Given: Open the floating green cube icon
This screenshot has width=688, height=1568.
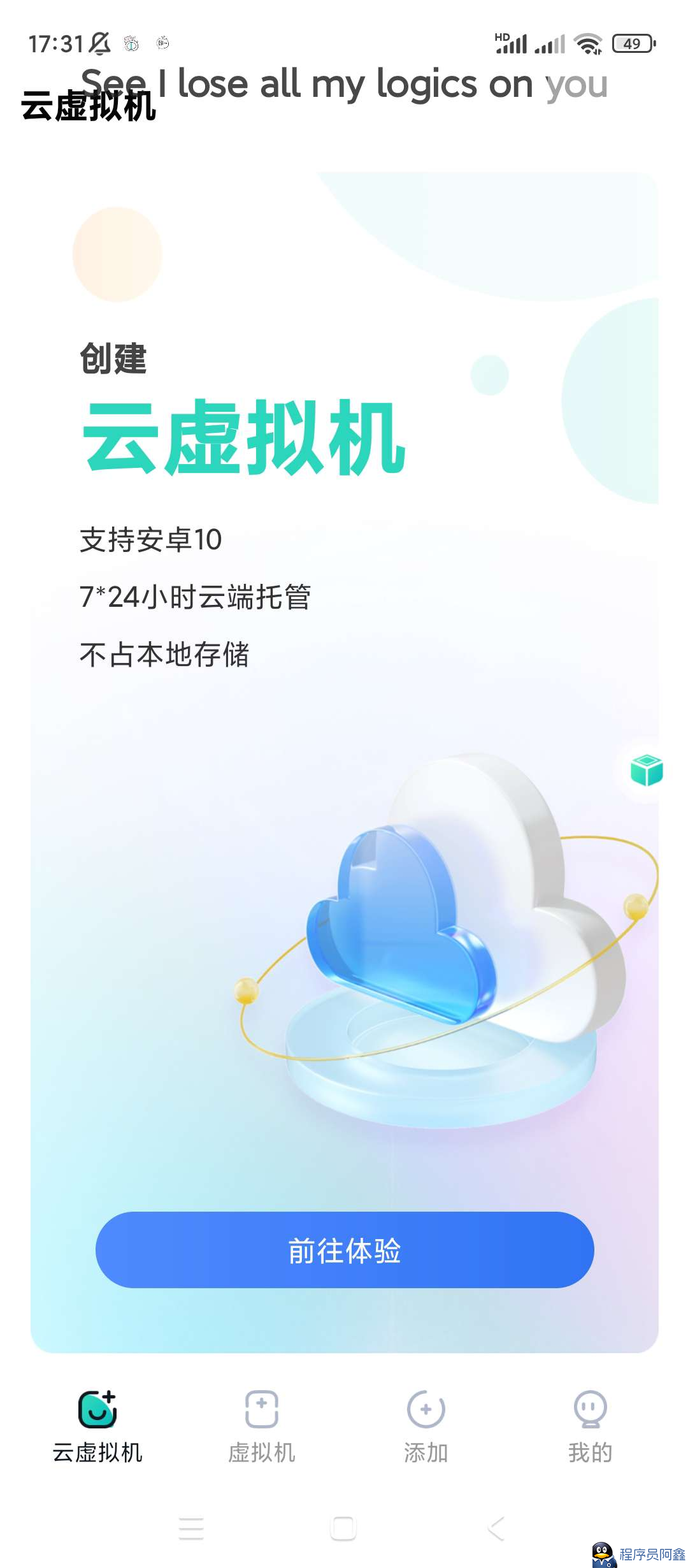Looking at the screenshot, I should click(x=647, y=770).
